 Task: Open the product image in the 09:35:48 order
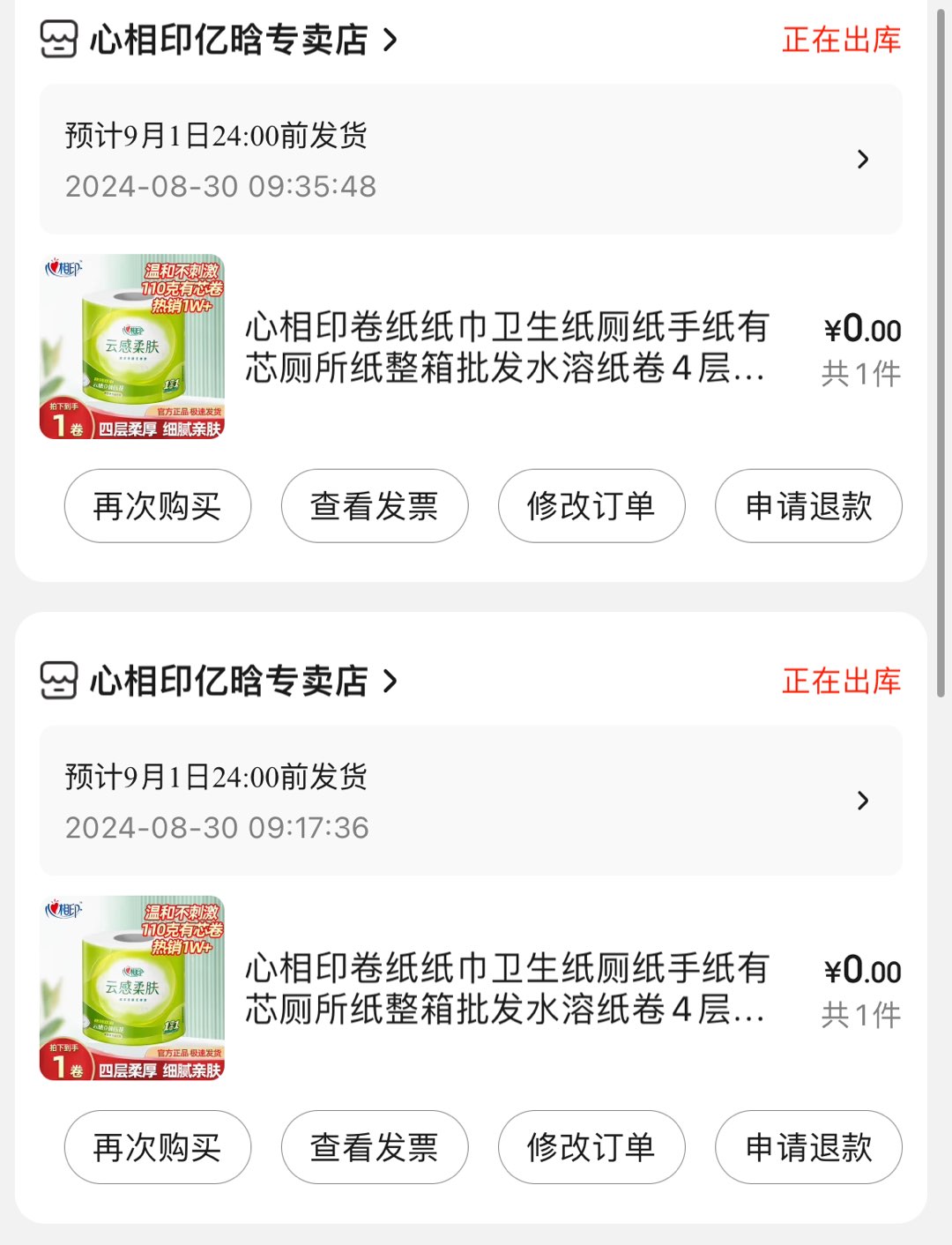tap(132, 347)
